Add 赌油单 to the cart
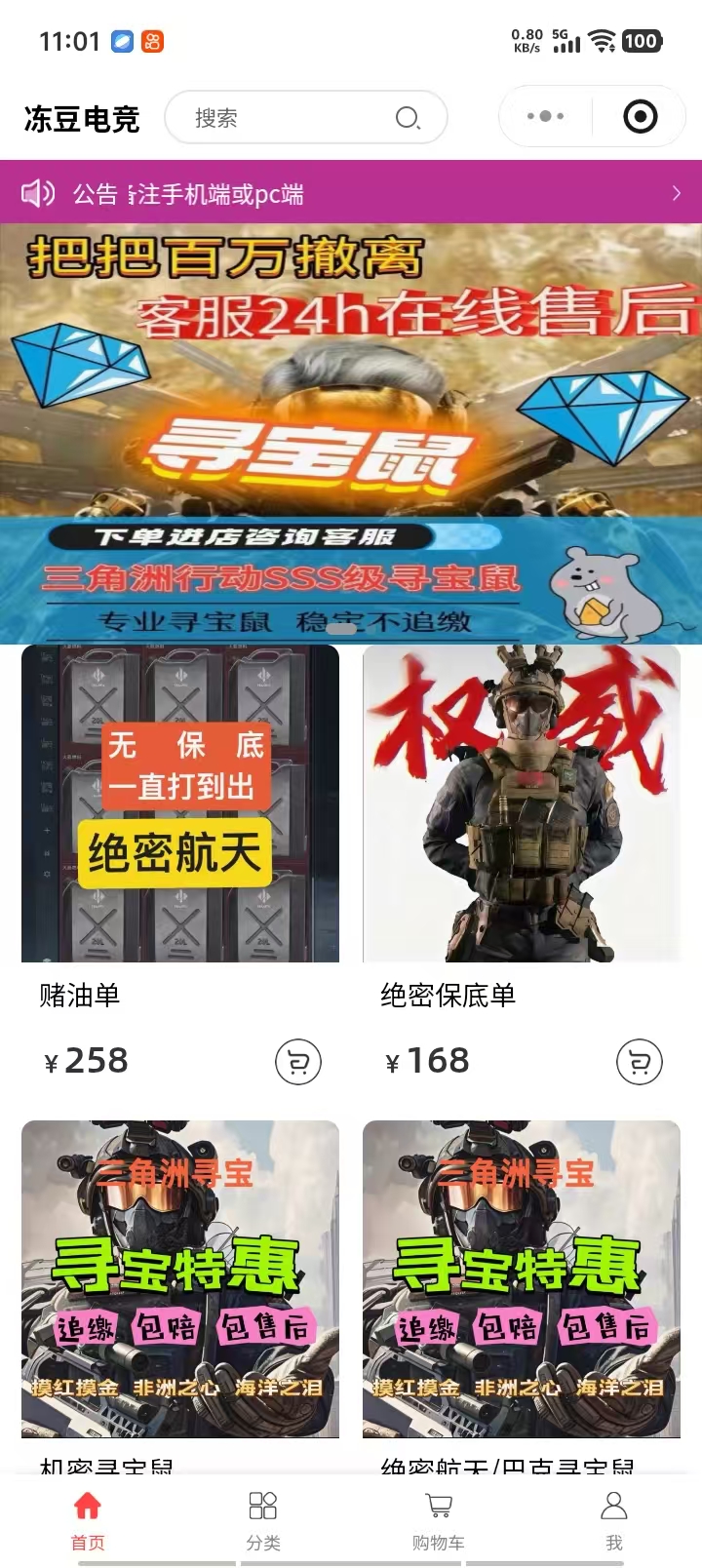This screenshot has height=1568, width=702. tap(298, 1062)
